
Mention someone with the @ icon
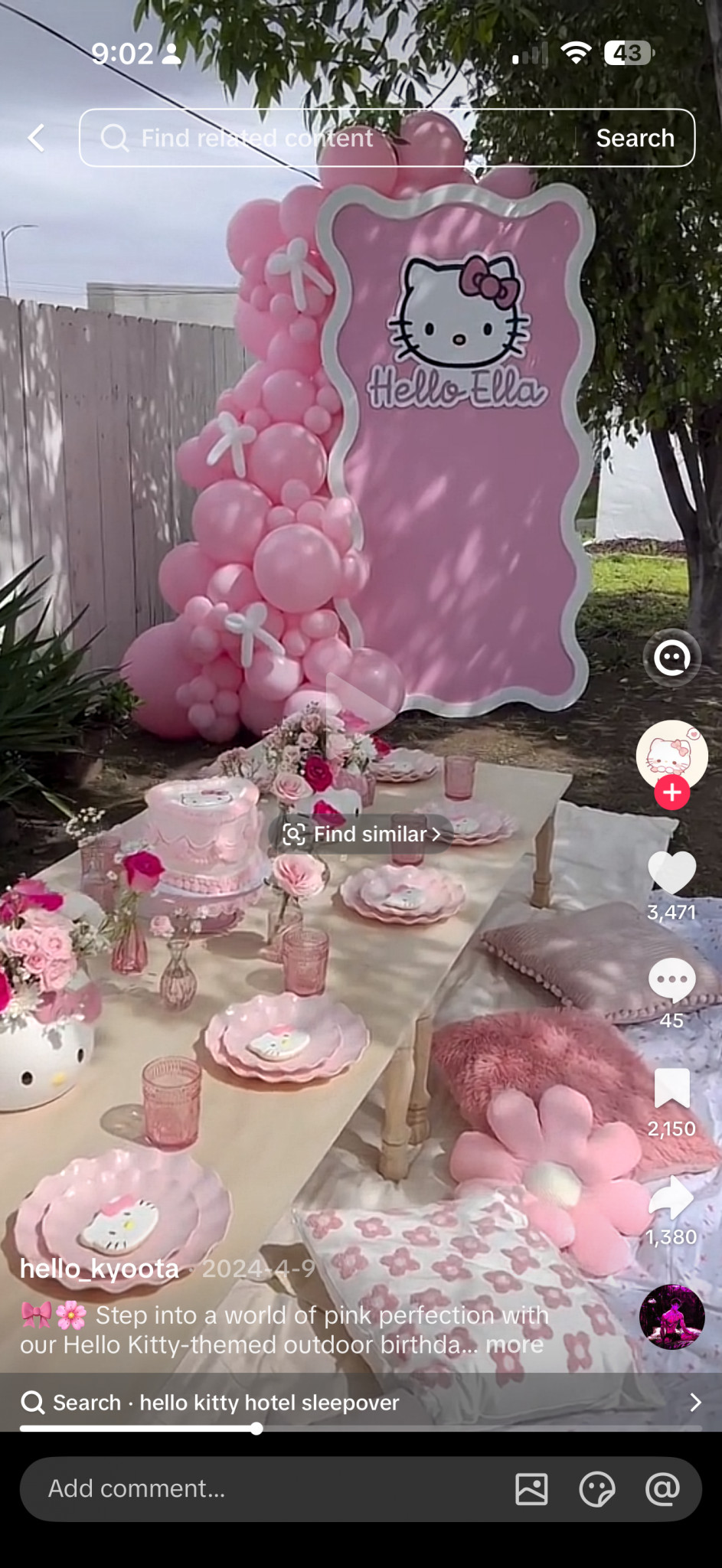[x=662, y=1489]
